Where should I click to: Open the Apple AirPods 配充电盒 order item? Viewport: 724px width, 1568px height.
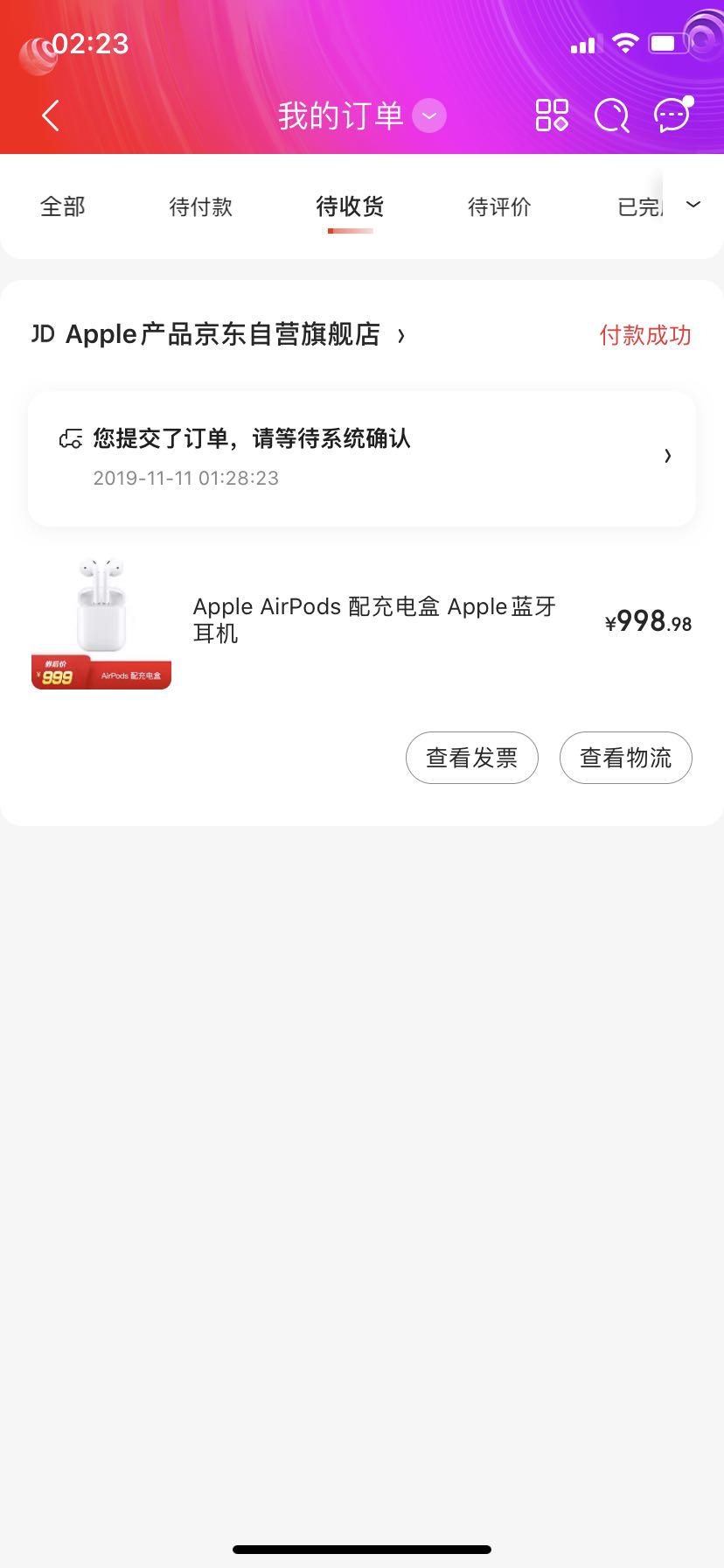click(374, 620)
